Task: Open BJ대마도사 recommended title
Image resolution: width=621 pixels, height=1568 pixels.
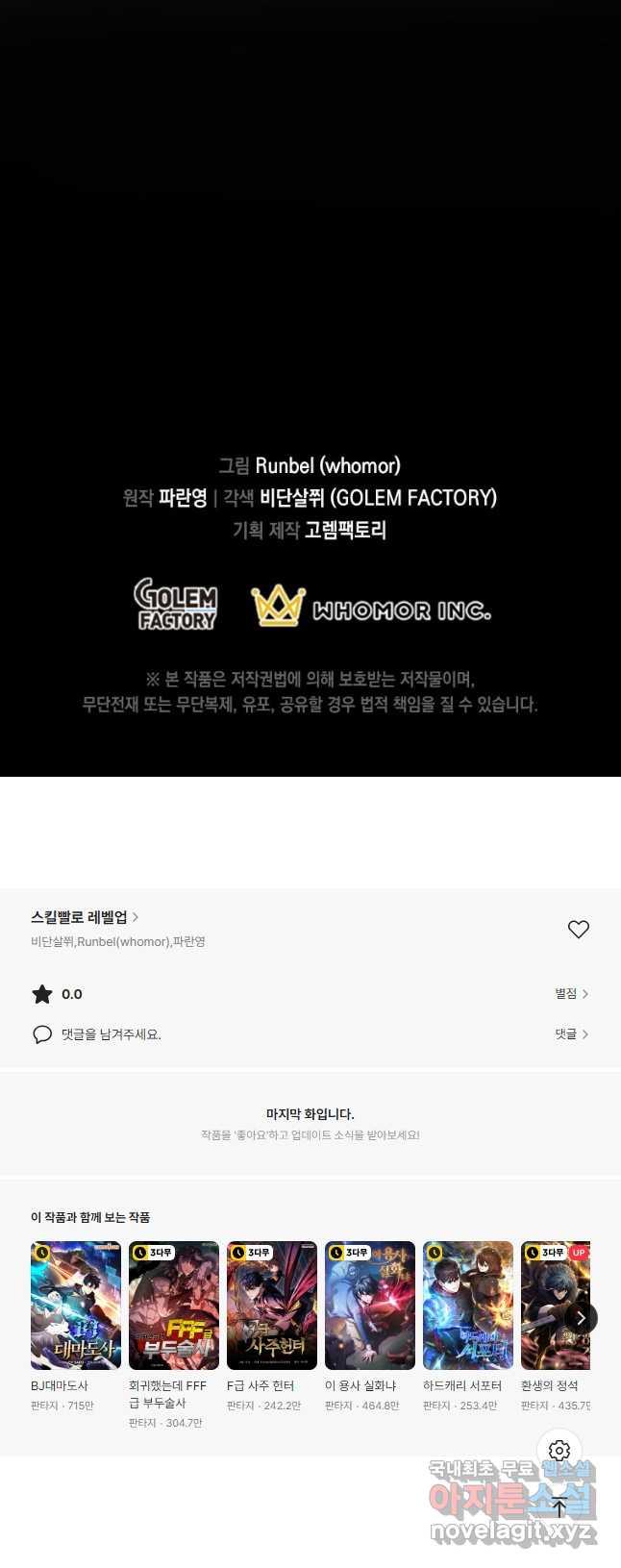Action: click(x=76, y=1306)
